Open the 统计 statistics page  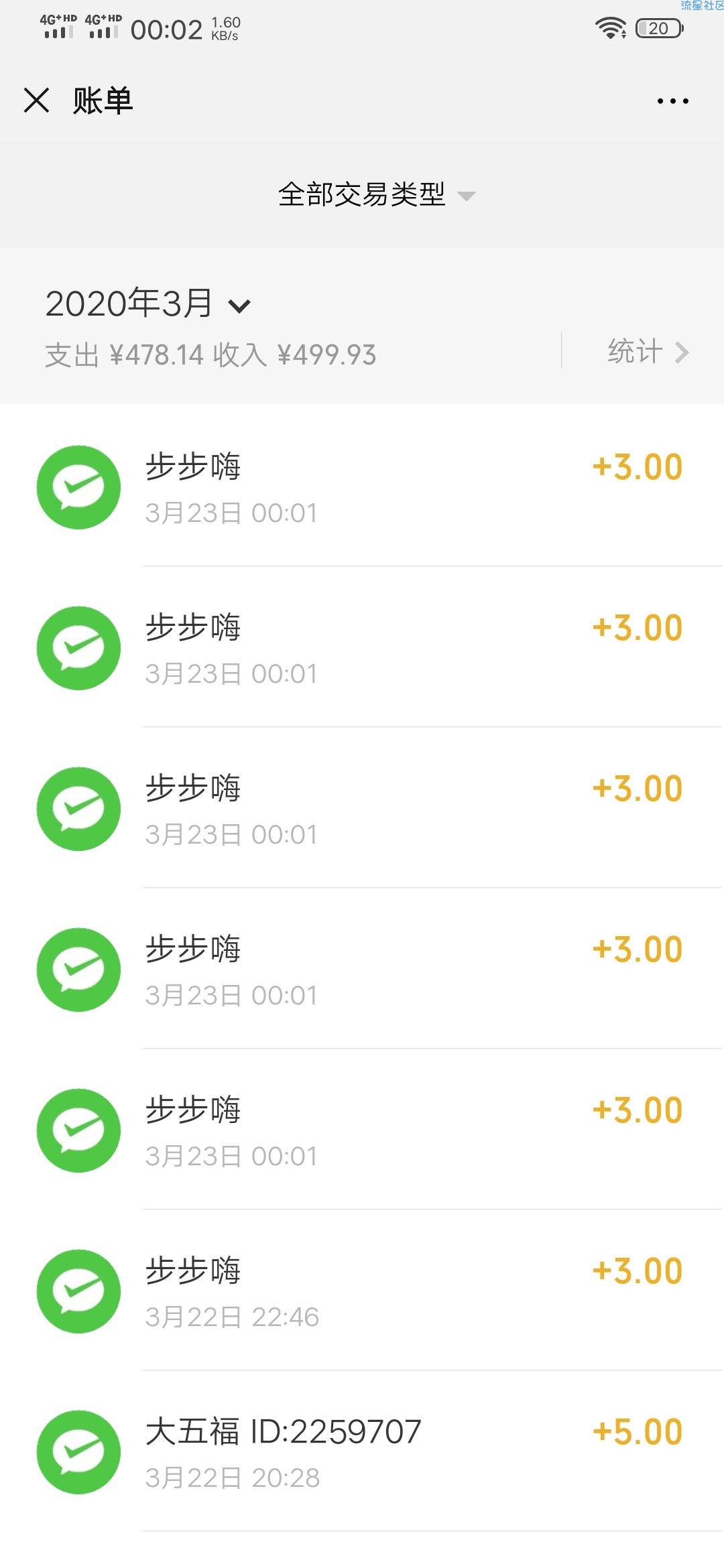[x=648, y=352]
